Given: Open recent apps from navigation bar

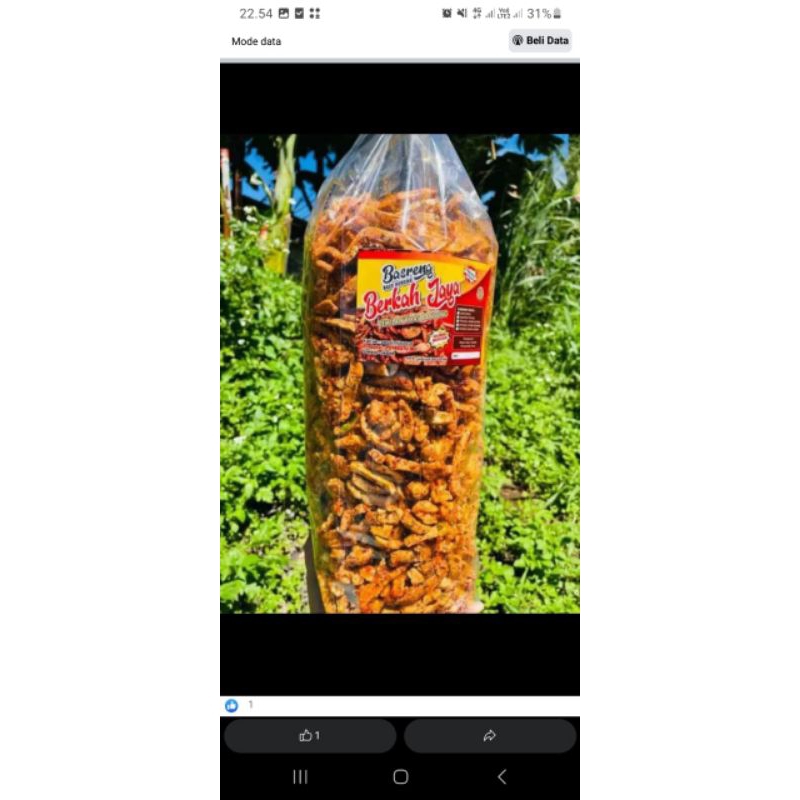Looking at the screenshot, I should click(299, 777).
